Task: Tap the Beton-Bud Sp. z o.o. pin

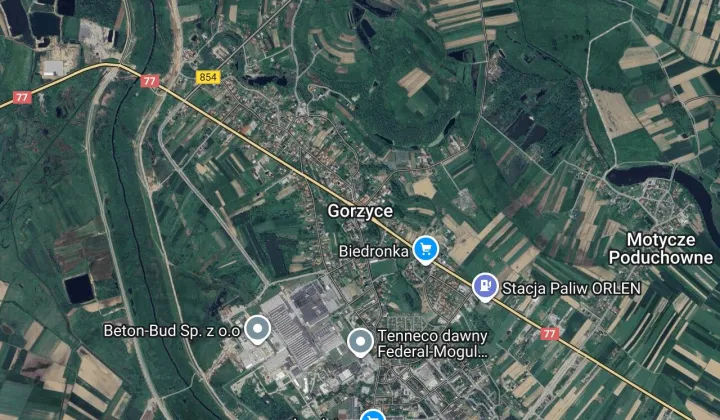Action: point(258,329)
